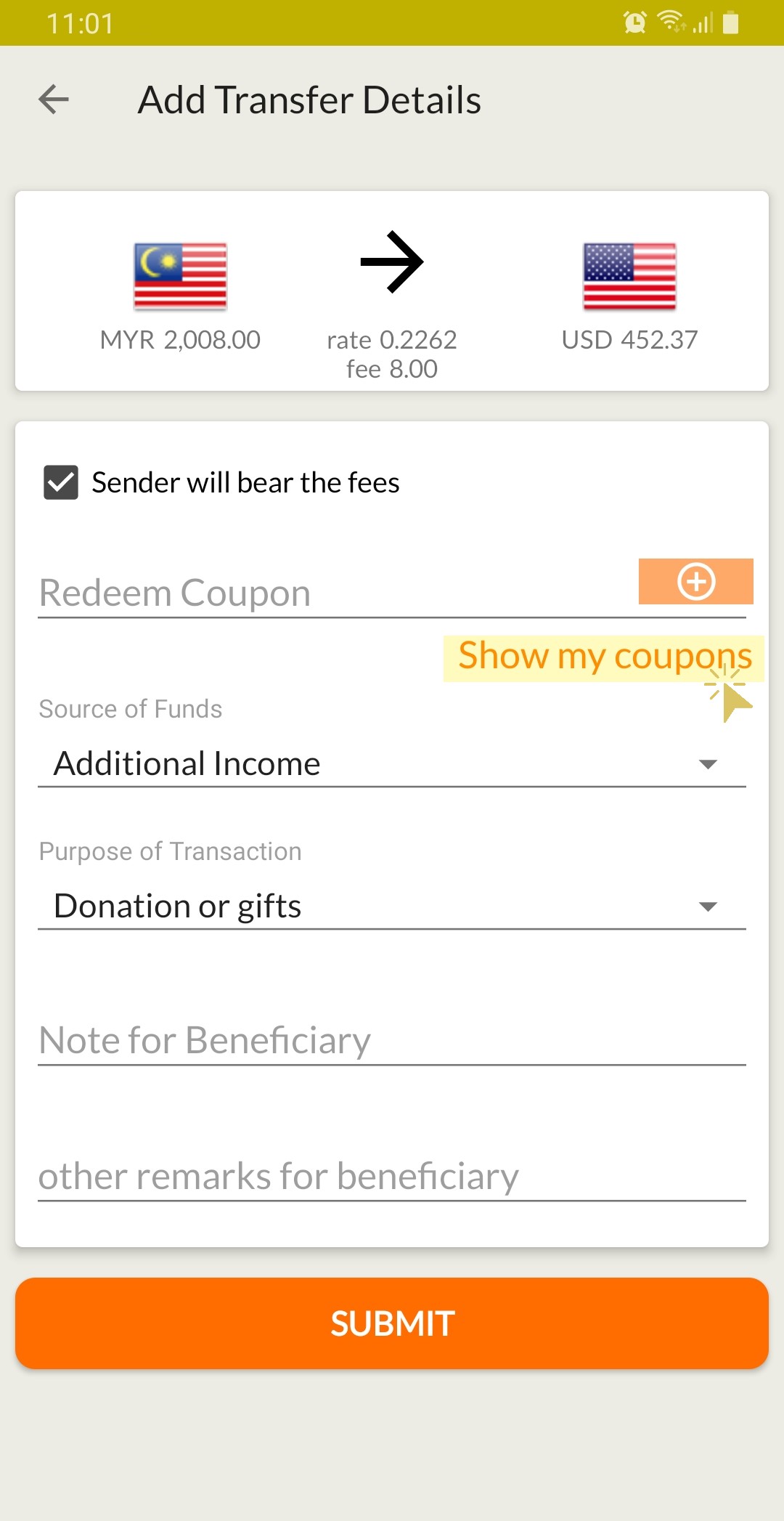Open the Add Transfer Details header area
784x1521 pixels.
click(310, 100)
